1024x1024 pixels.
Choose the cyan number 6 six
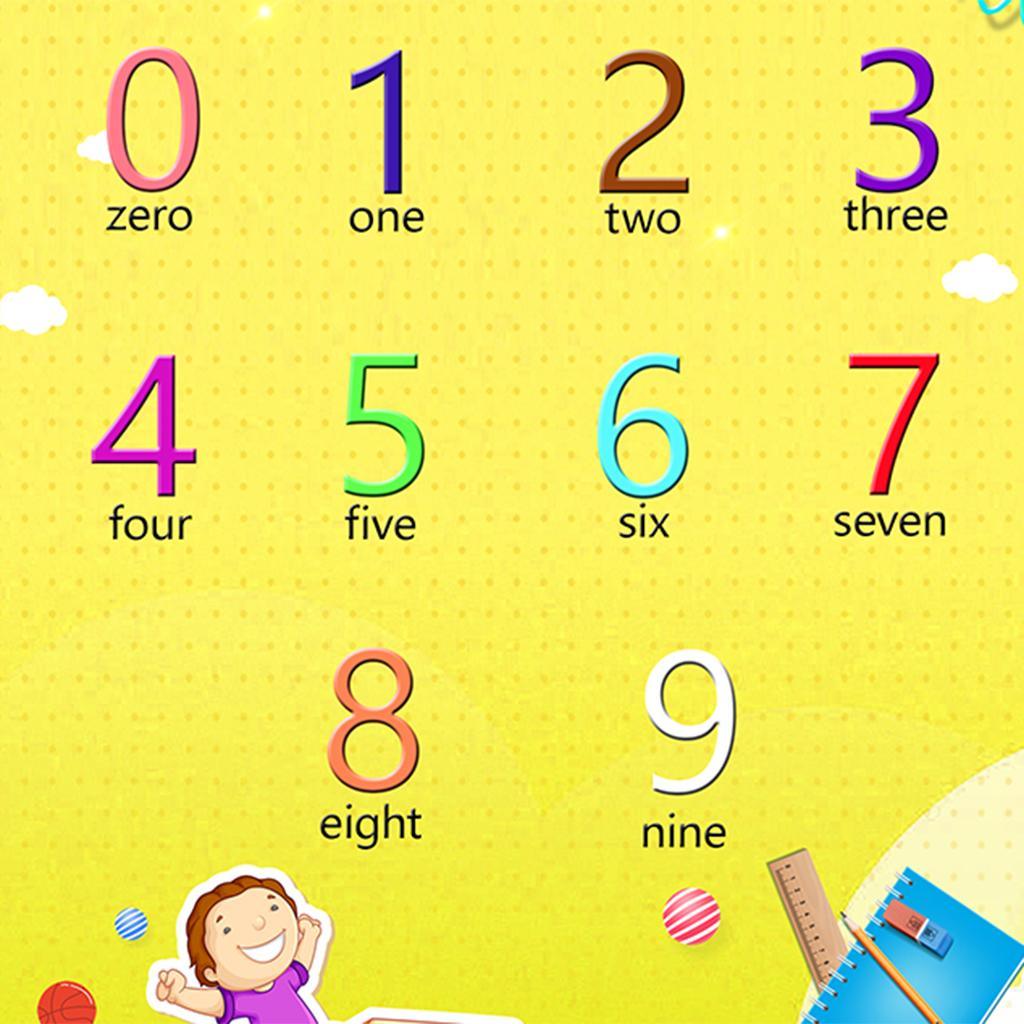pyautogui.click(x=643, y=428)
